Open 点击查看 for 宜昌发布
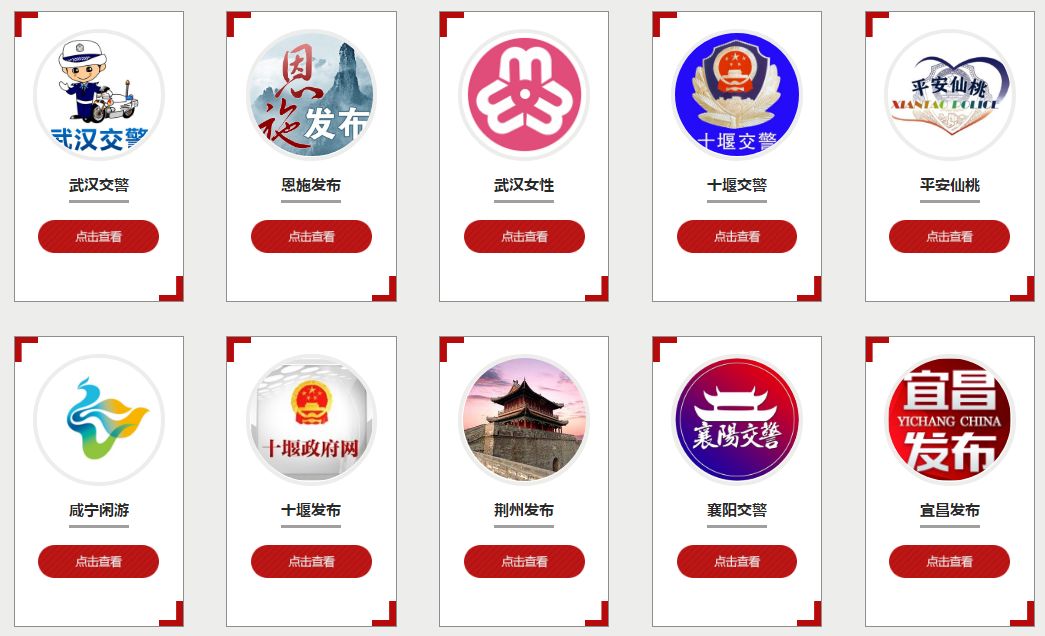 tap(949, 562)
